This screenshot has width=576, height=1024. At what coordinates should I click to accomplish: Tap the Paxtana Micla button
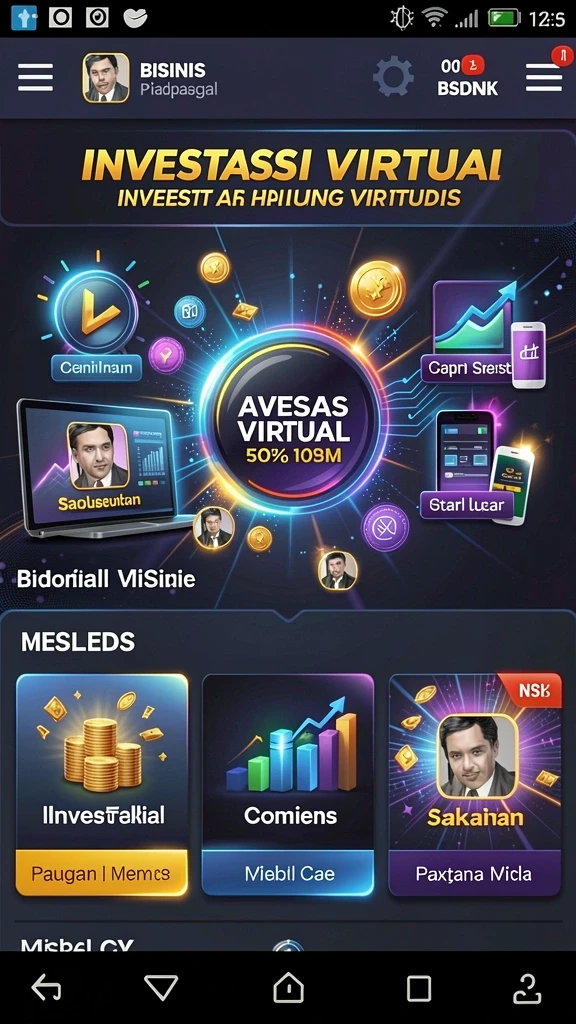point(475,873)
